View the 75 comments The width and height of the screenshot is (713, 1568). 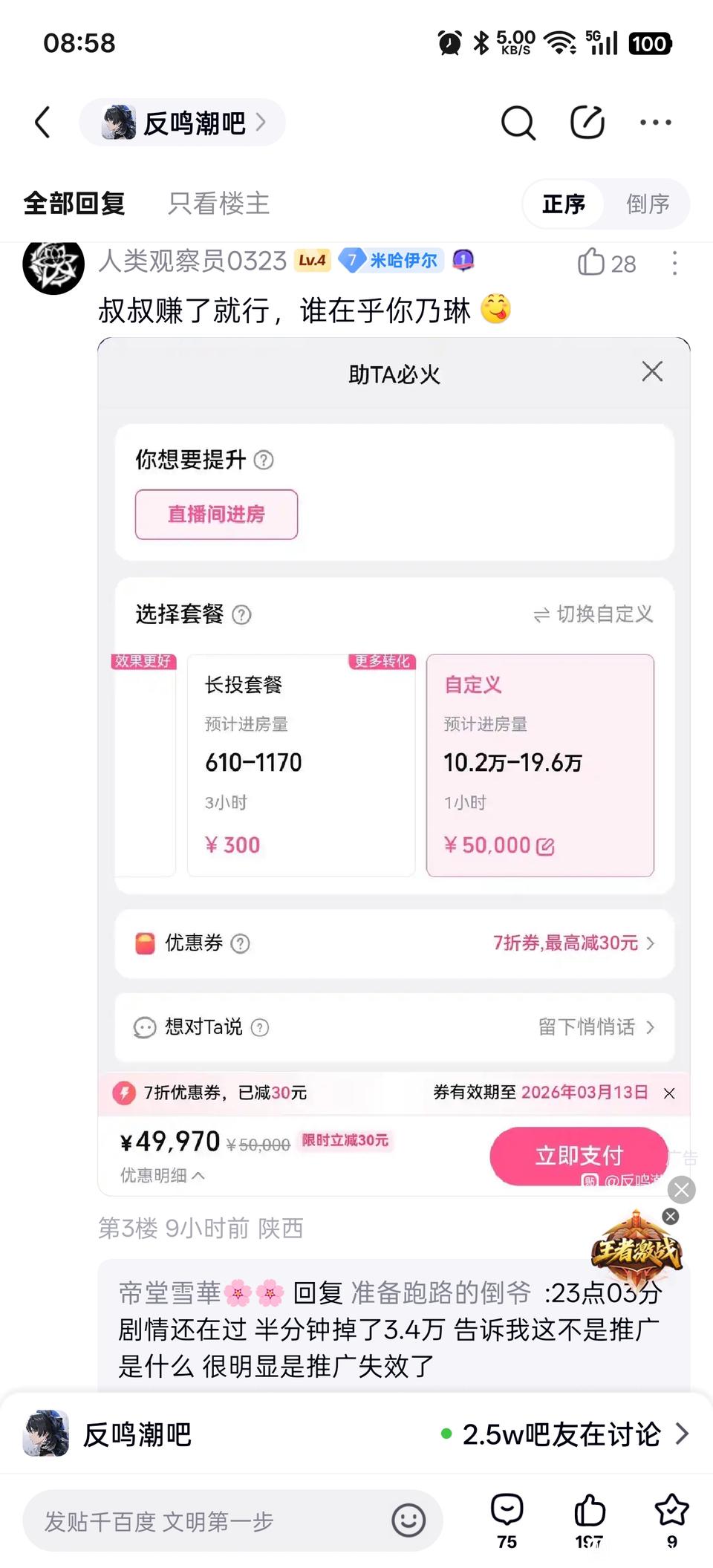pyautogui.click(x=507, y=1520)
